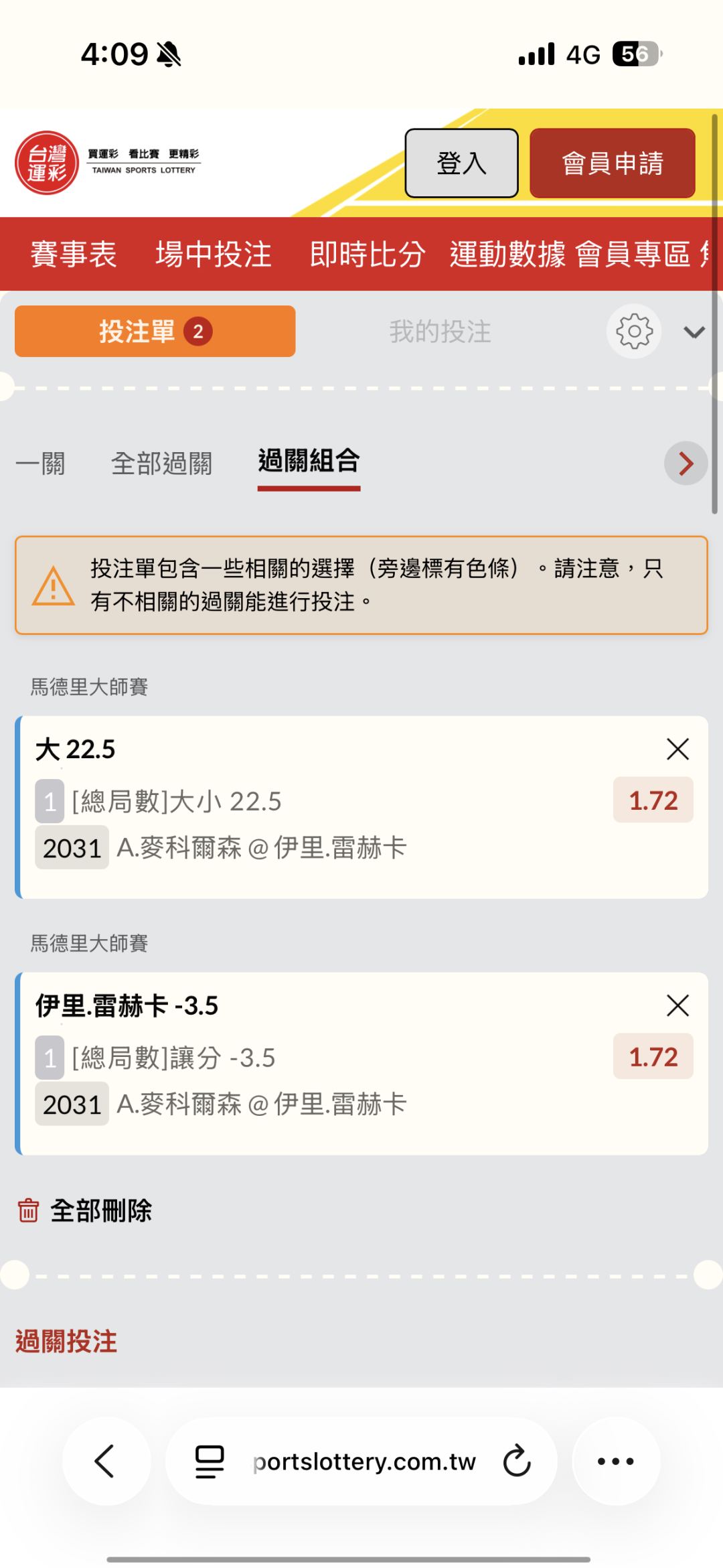Open bet slip settings gear

coord(634,332)
